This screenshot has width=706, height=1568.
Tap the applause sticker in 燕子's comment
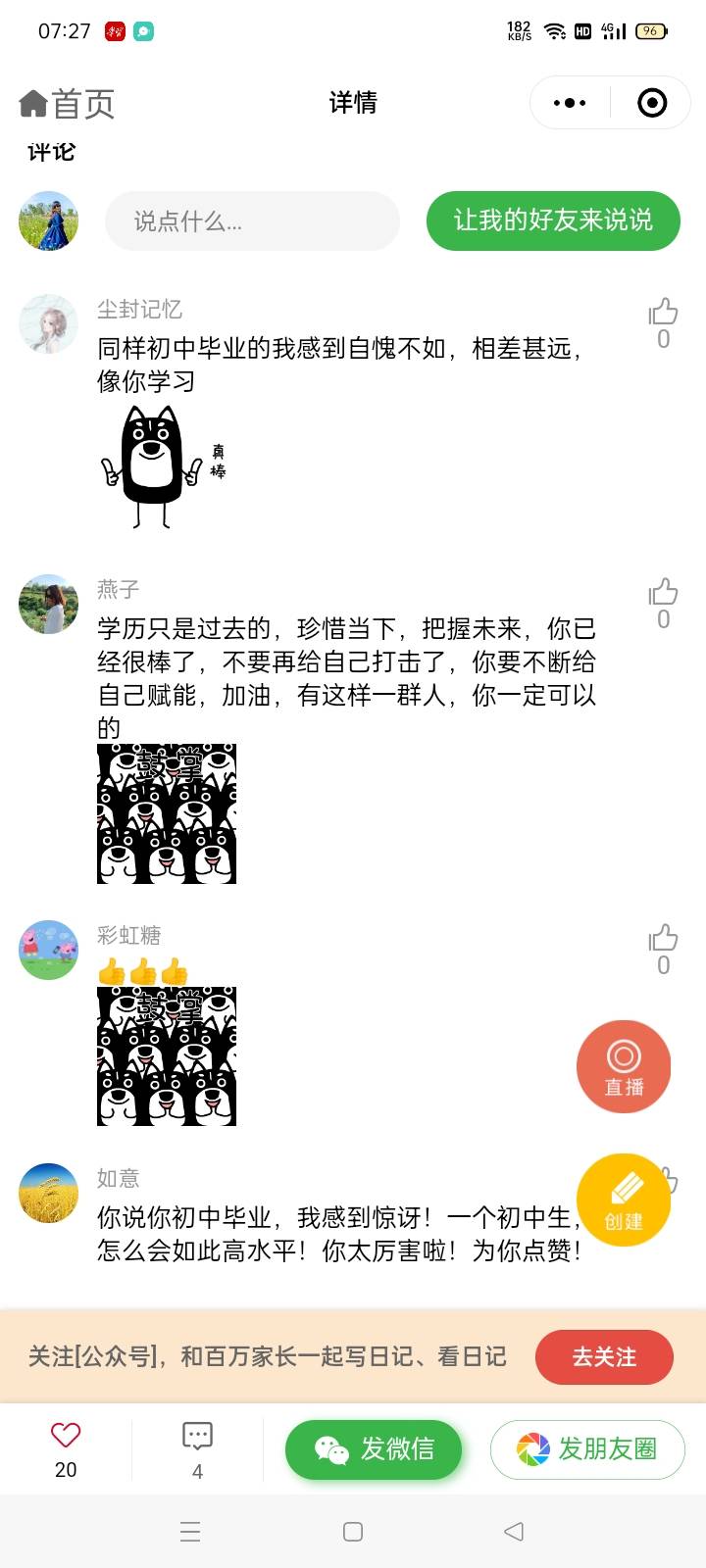(x=167, y=814)
